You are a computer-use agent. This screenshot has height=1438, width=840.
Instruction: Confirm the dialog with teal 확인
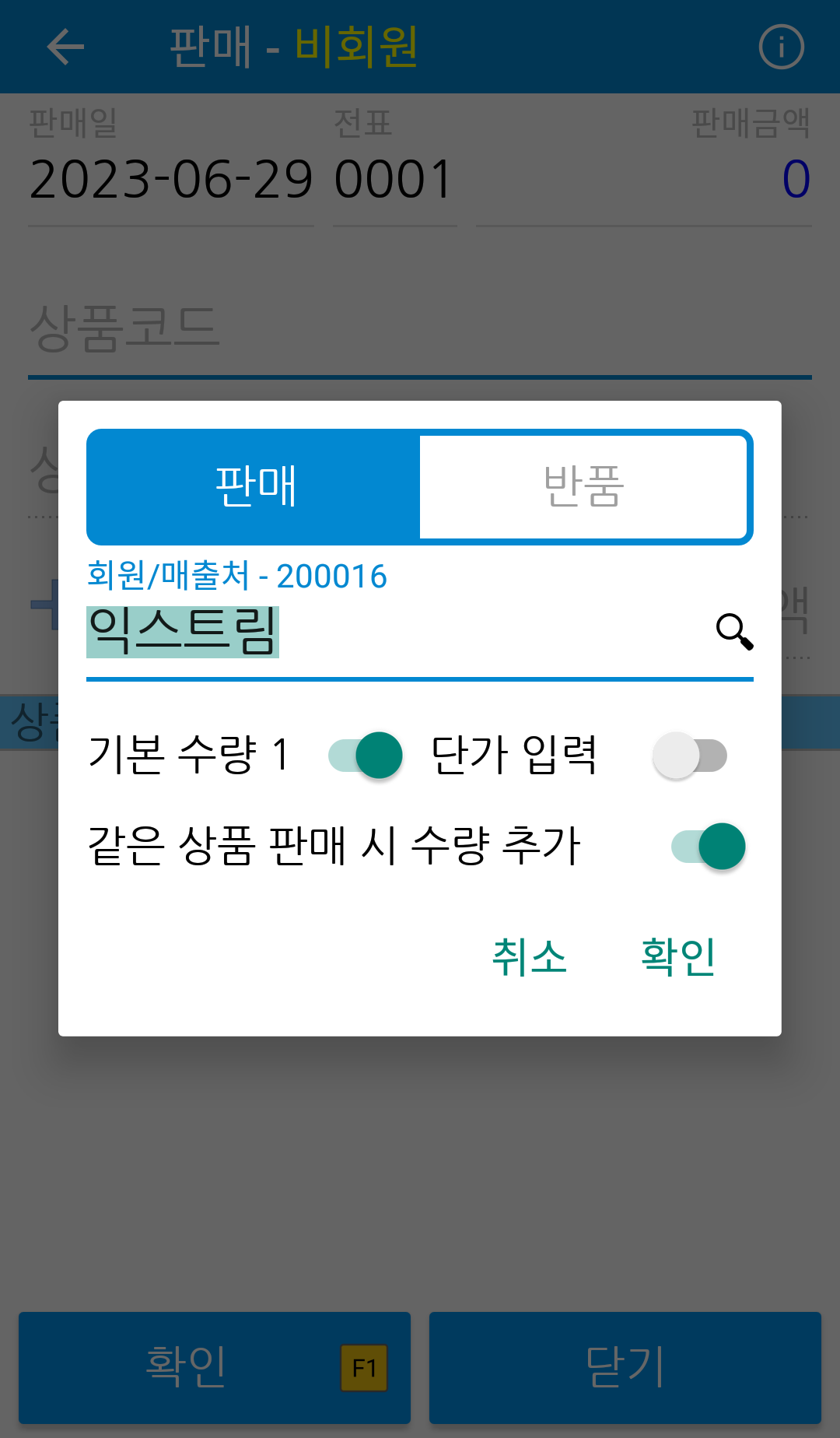click(678, 956)
